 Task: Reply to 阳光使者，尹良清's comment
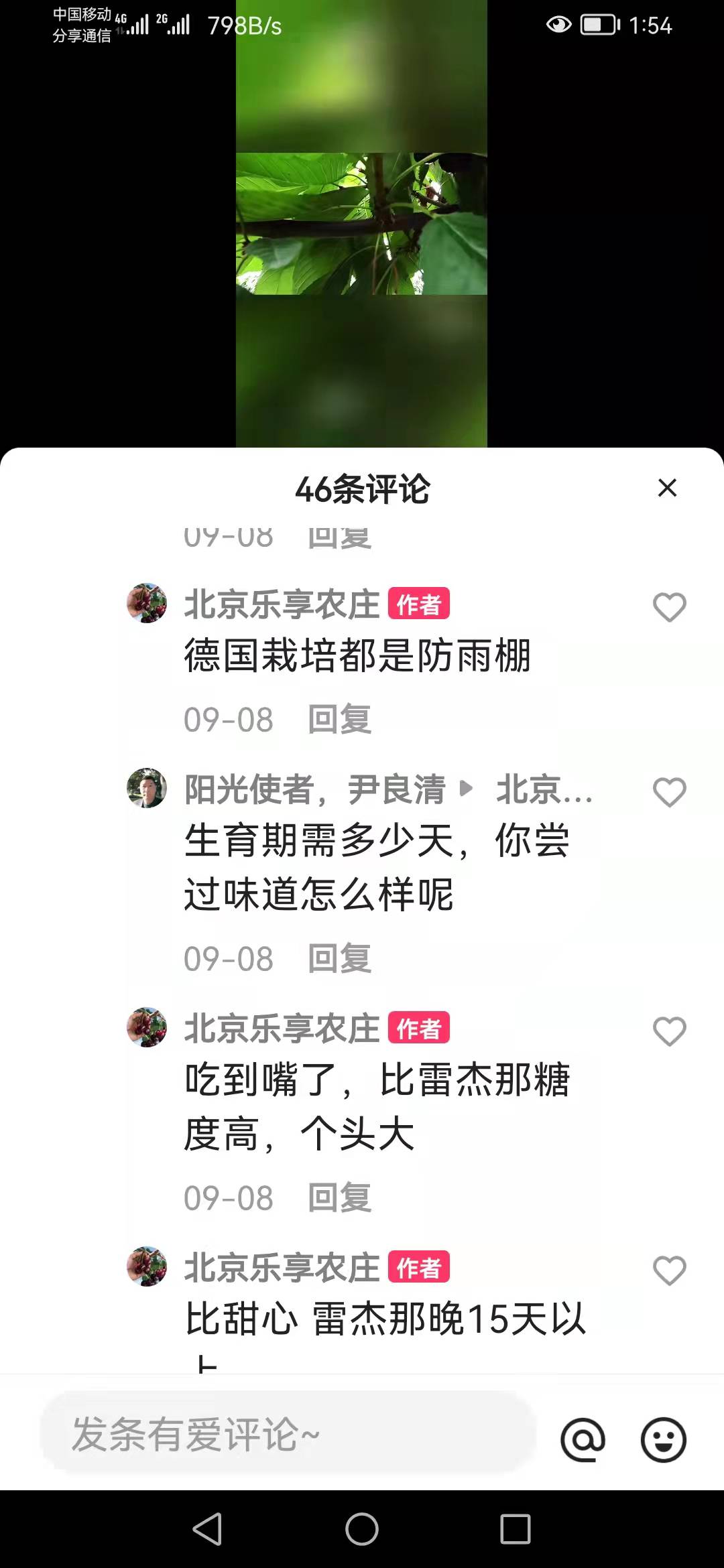click(x=339, y=959)
